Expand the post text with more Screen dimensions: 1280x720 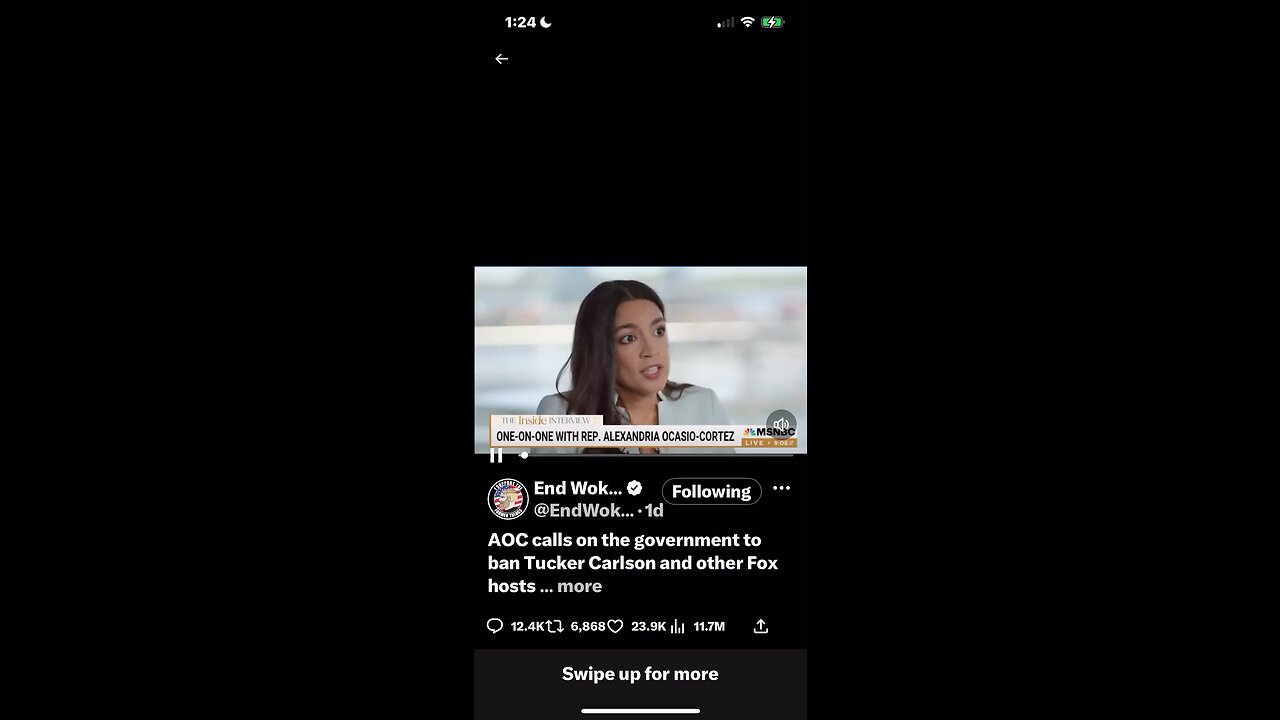579,586
